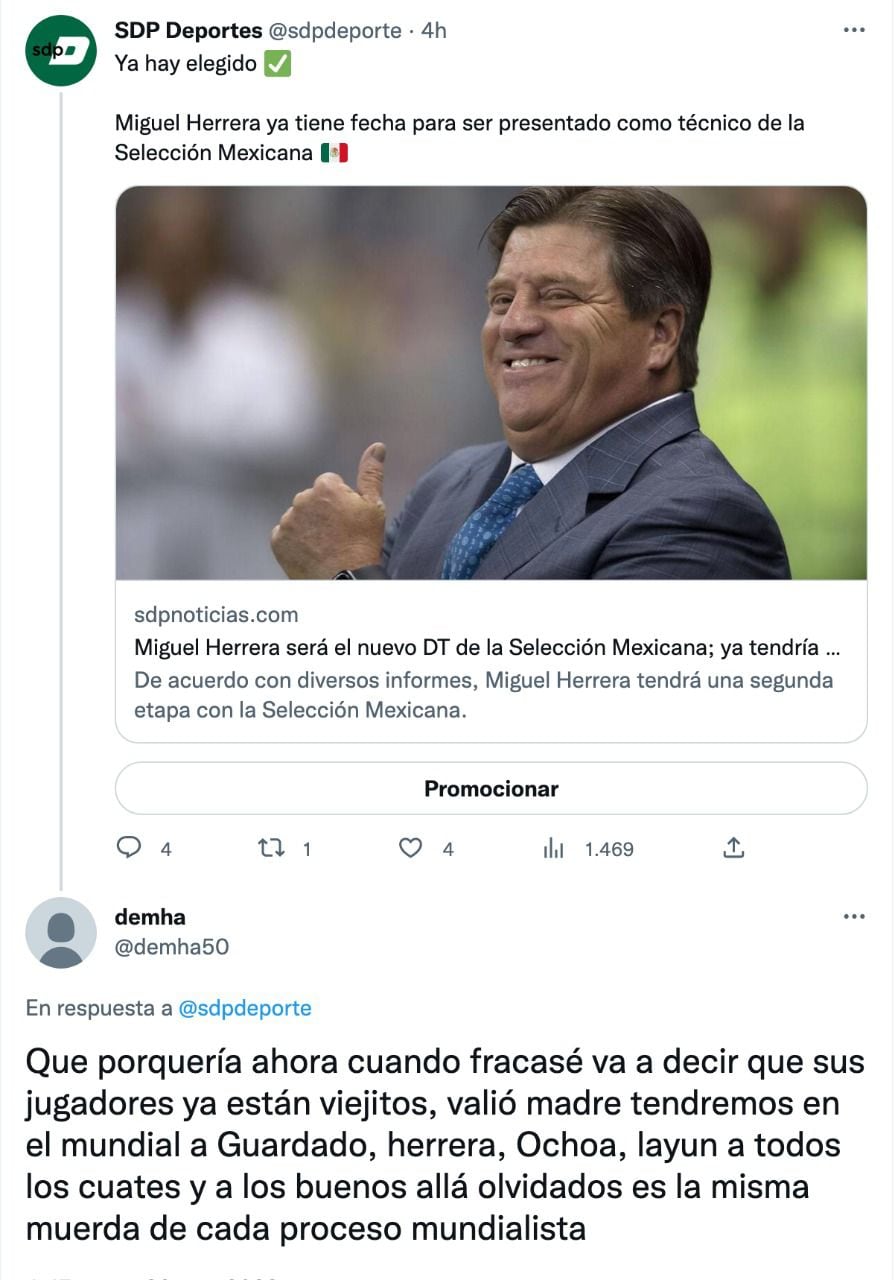Screen dimensions: 895x1280
Task: Open overflow menu on SDP Deportes tweet
Action: [x=853, y=31]
